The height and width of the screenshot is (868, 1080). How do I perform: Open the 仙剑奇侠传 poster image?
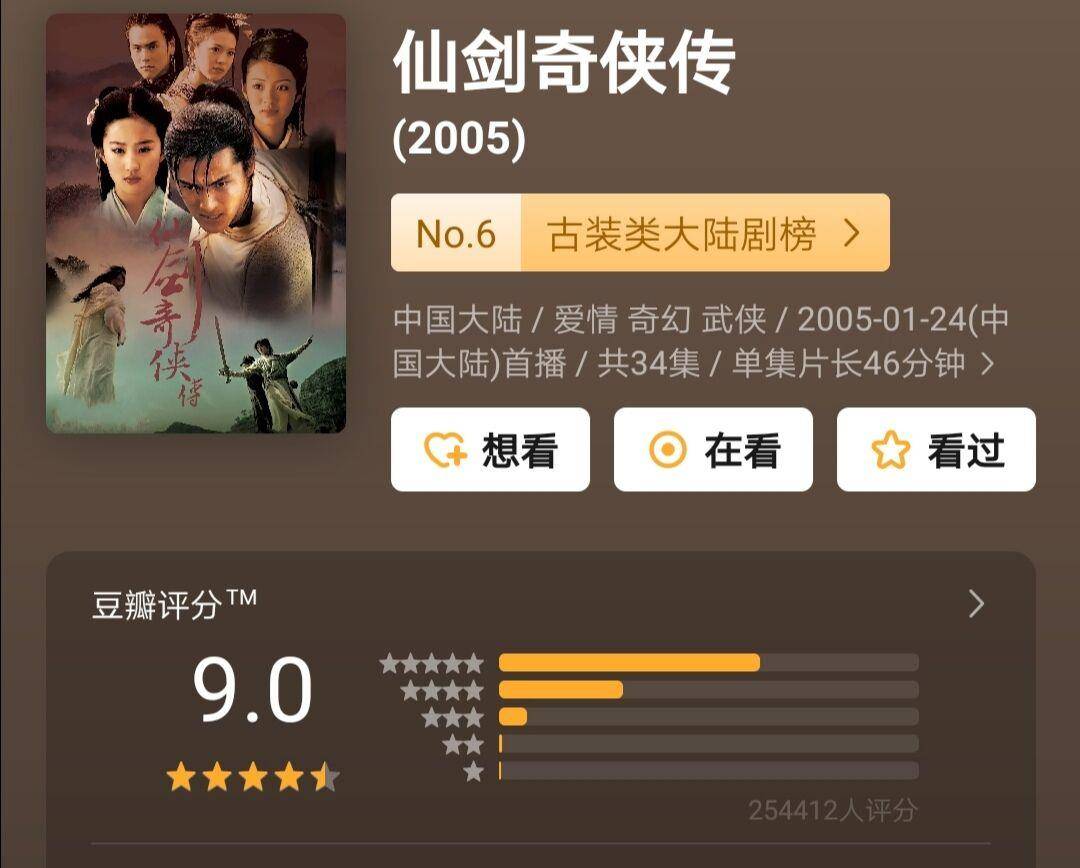(196, 222)
